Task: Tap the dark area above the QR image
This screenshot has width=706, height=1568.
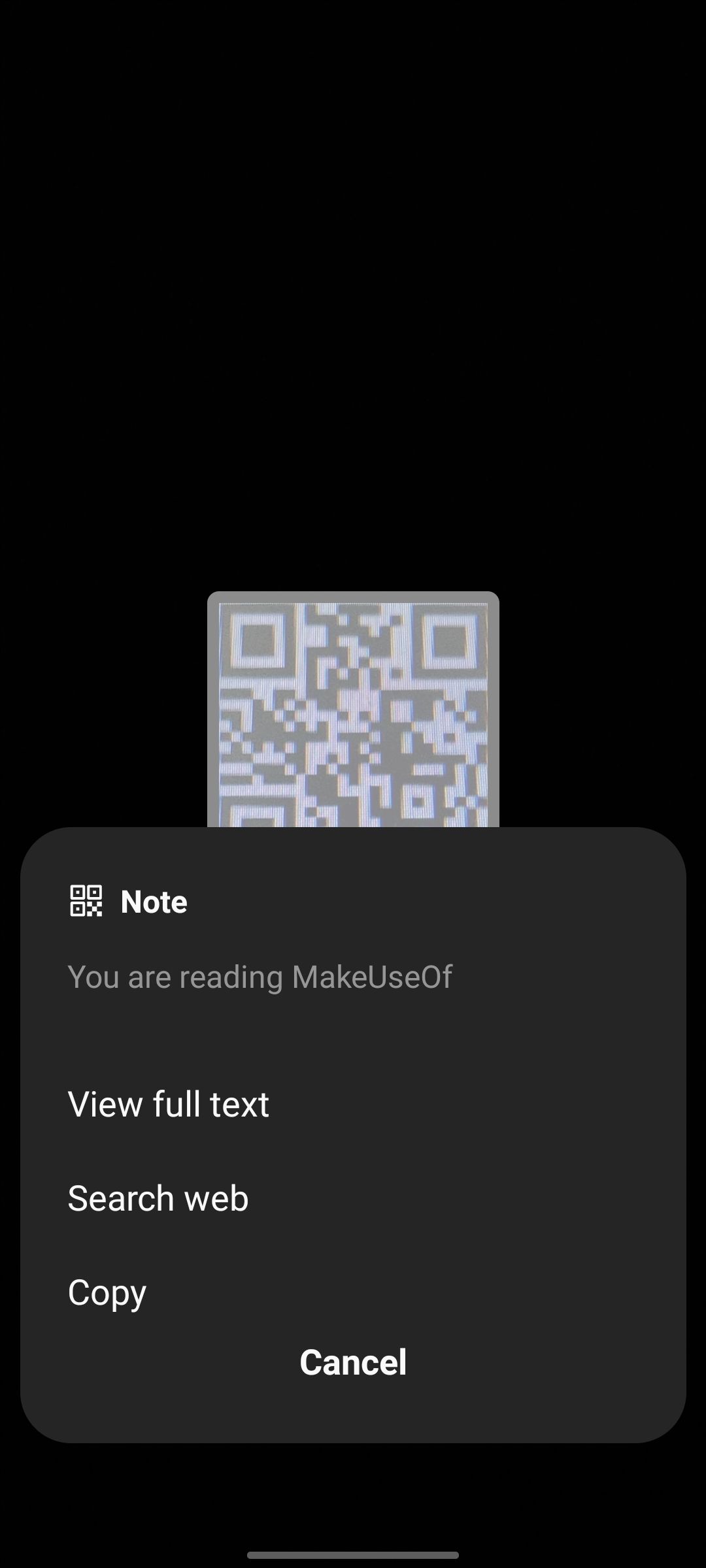Action: pos(353,327)
